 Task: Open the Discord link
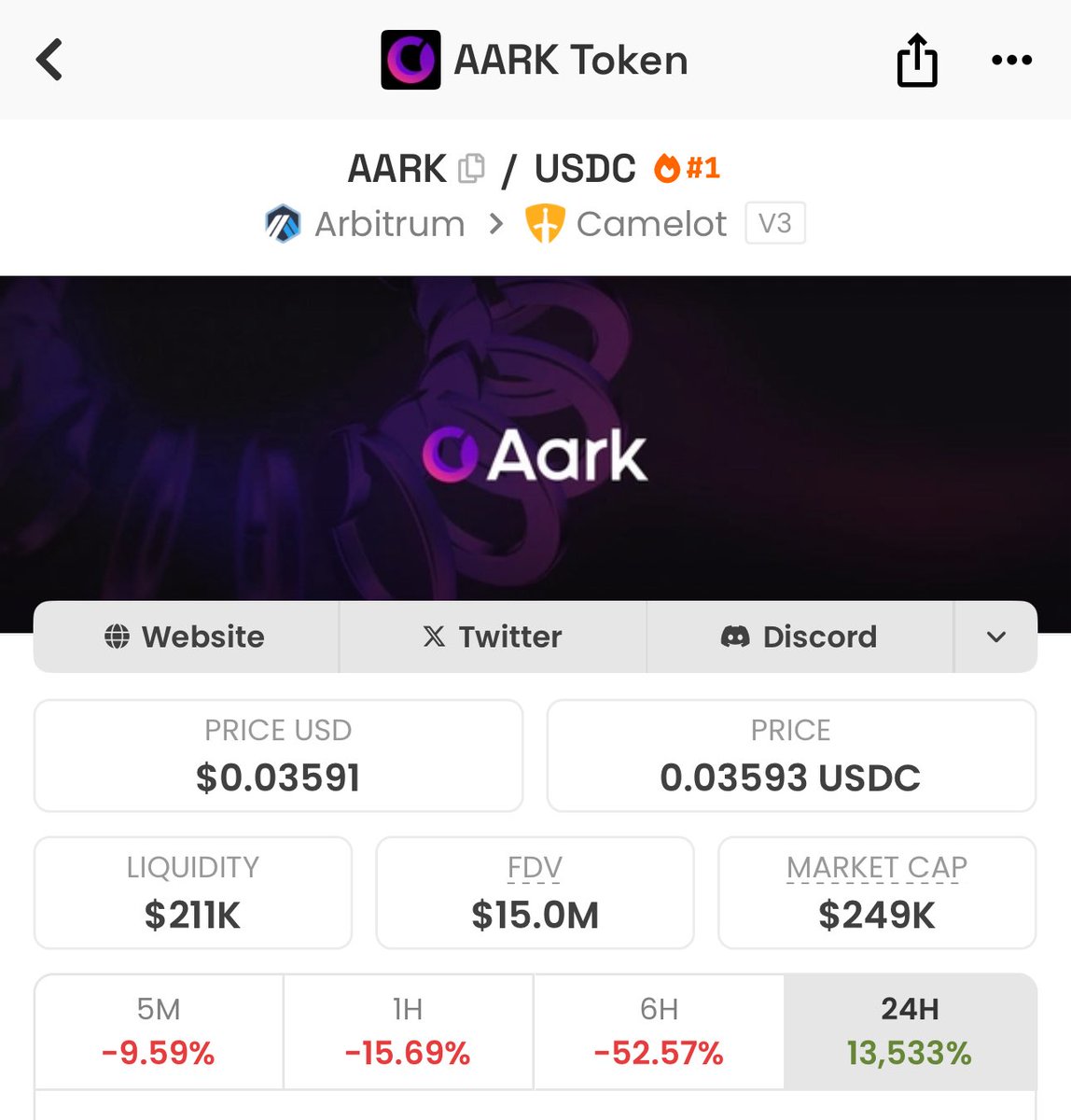(800, 637)
